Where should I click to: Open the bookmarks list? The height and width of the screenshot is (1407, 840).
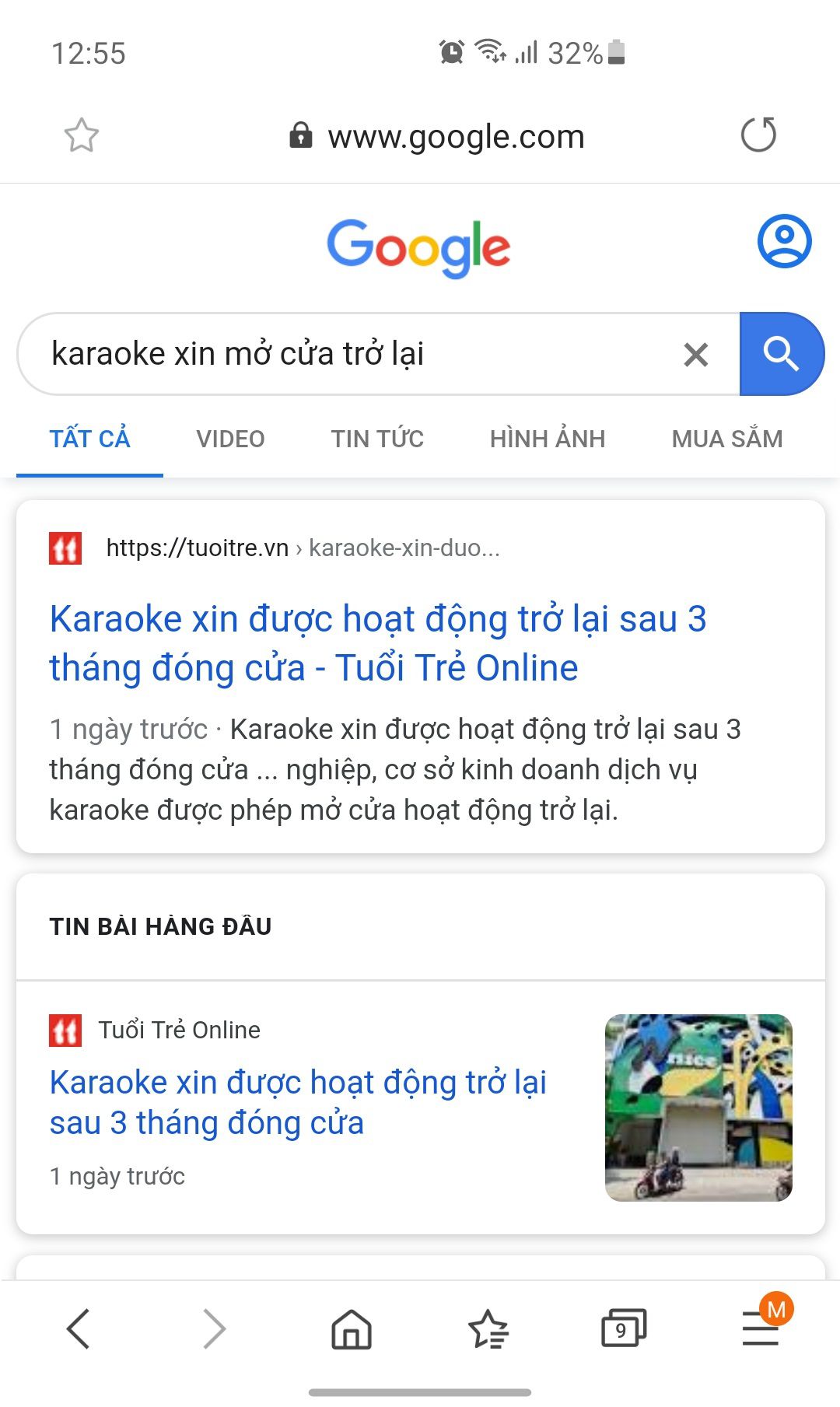click(488, 1328)
